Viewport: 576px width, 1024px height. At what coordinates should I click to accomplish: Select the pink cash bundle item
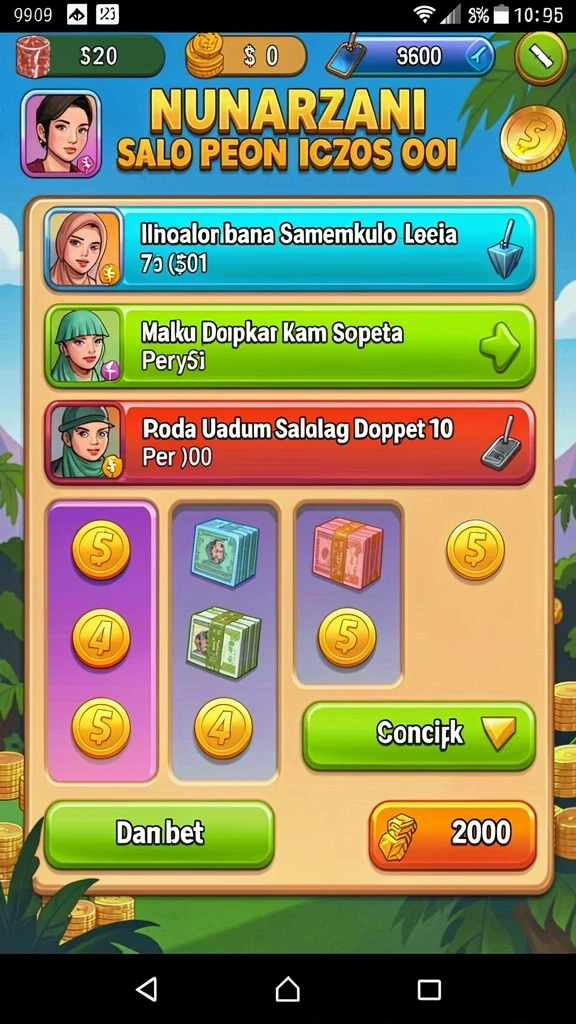[347, 553]
